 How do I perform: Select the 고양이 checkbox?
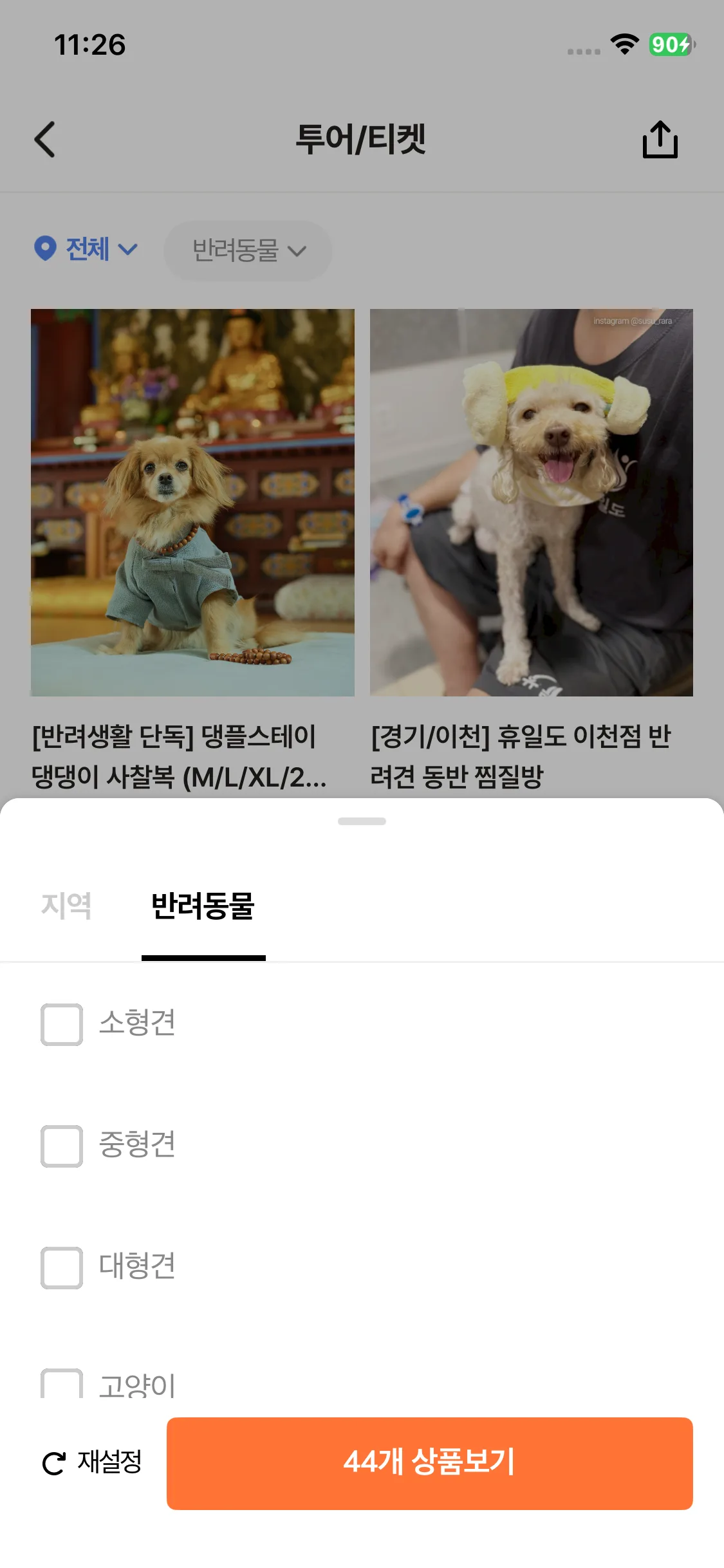[x=62, y=1385]
